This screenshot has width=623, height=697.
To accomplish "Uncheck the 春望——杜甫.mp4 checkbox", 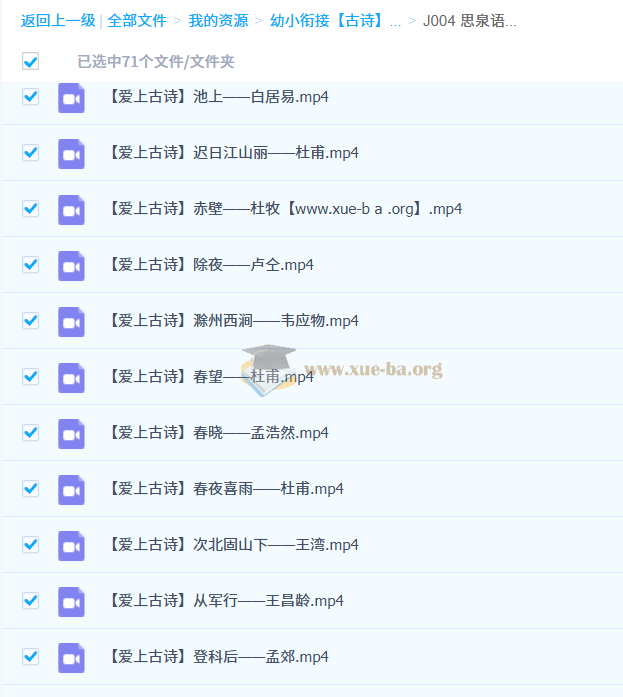I will click(x=31, y=377).
